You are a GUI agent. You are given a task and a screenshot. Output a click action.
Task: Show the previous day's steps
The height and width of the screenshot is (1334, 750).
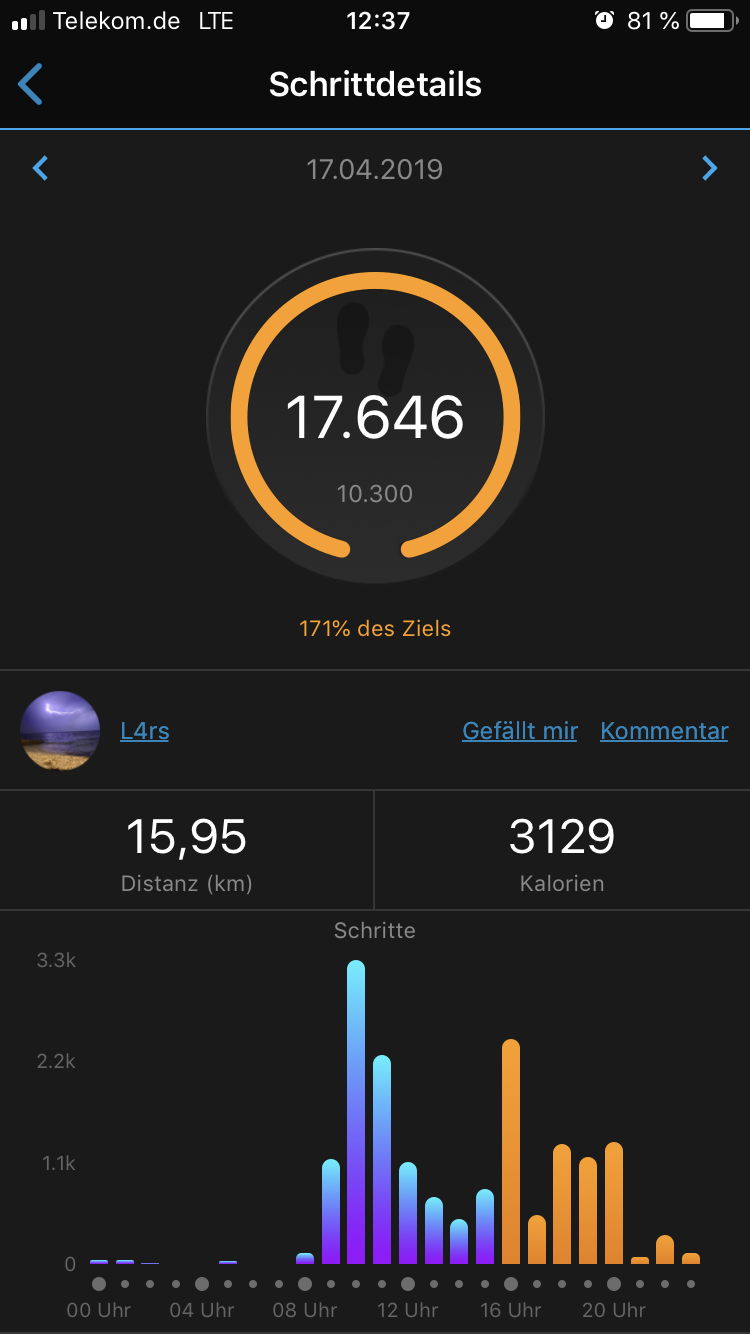tap(41, 168)
